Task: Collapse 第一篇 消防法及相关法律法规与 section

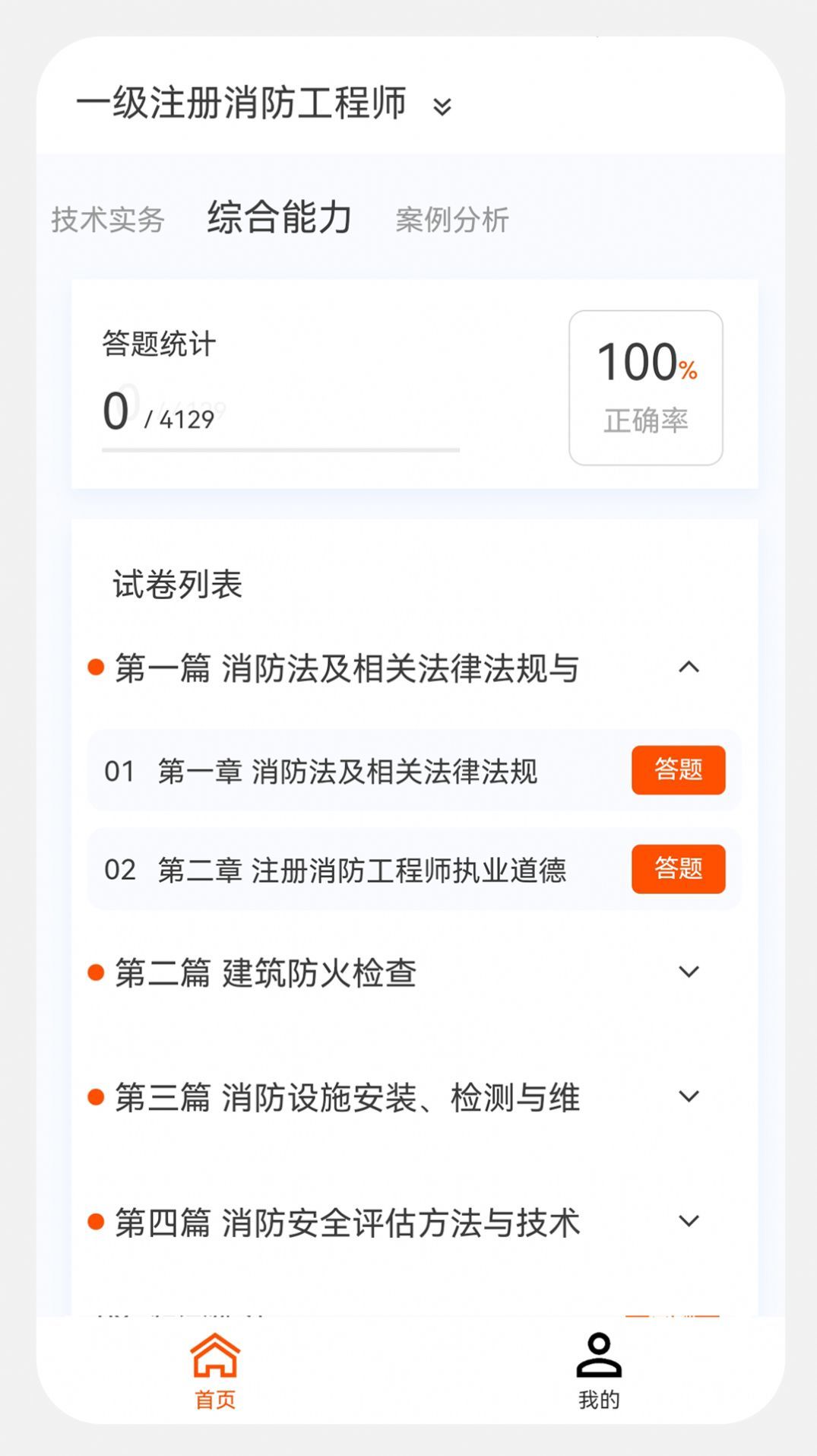Action: click(690, 668)
